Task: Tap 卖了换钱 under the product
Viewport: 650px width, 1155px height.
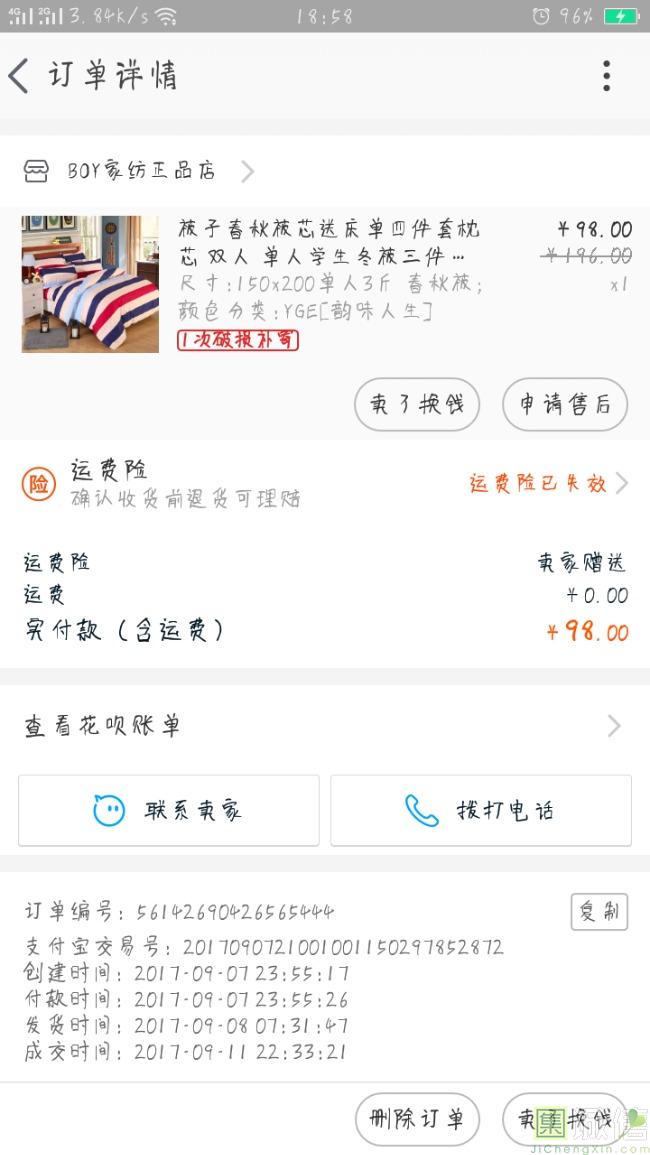Action: 417,404
